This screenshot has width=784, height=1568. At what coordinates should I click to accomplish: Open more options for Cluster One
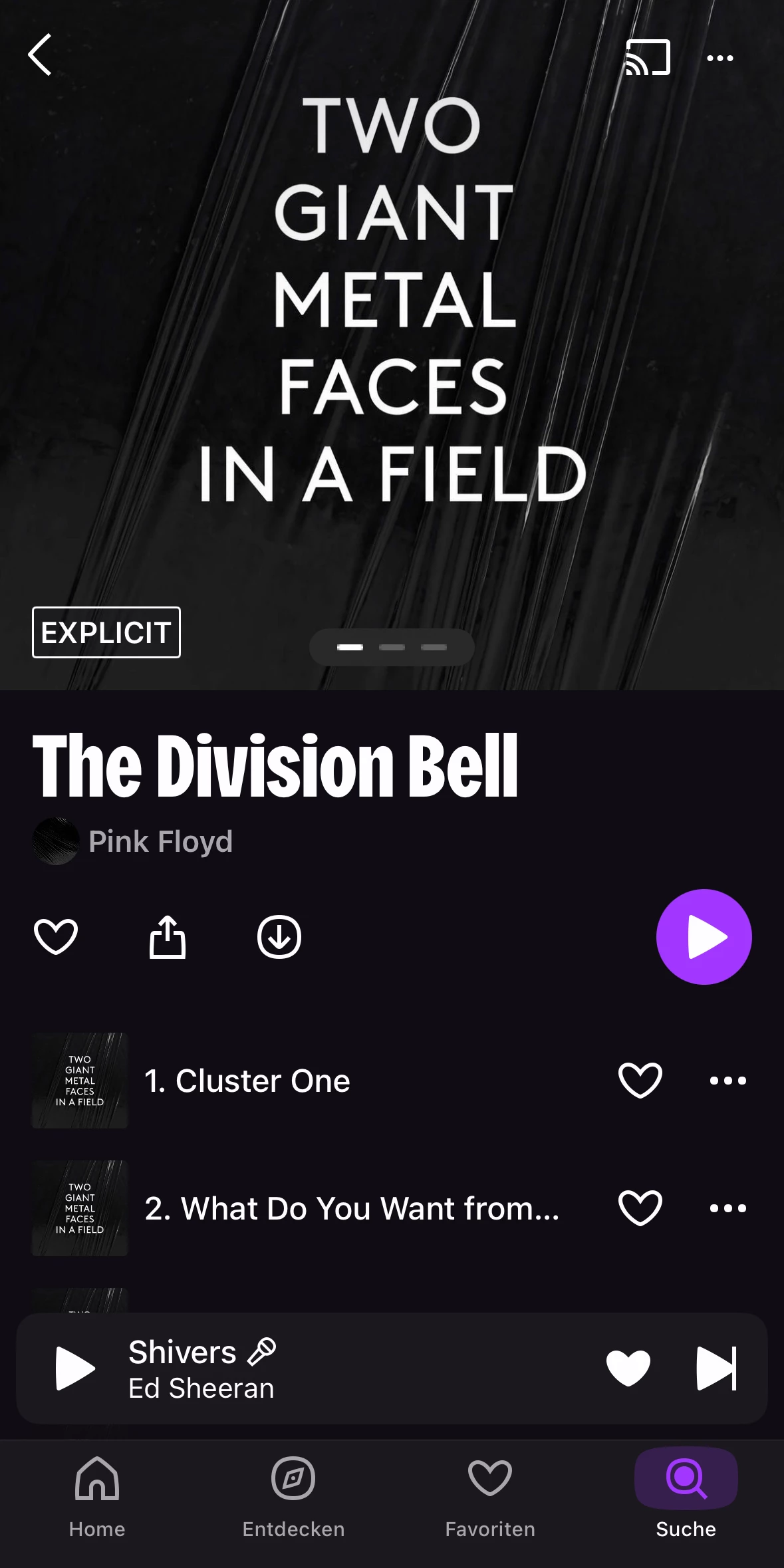click(727, 1081)
